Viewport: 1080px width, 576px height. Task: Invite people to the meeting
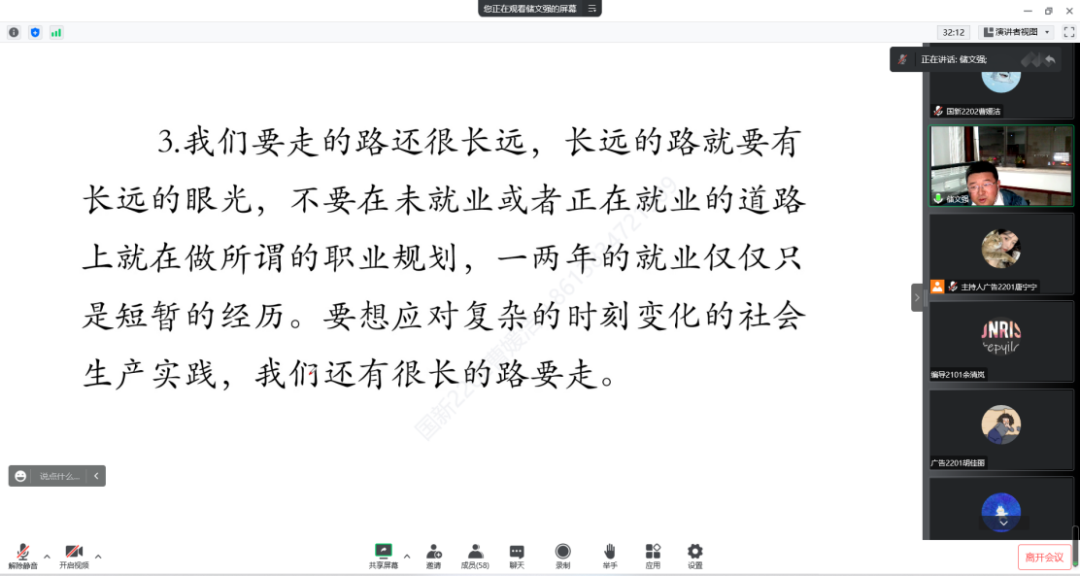(x=433, y=555)
